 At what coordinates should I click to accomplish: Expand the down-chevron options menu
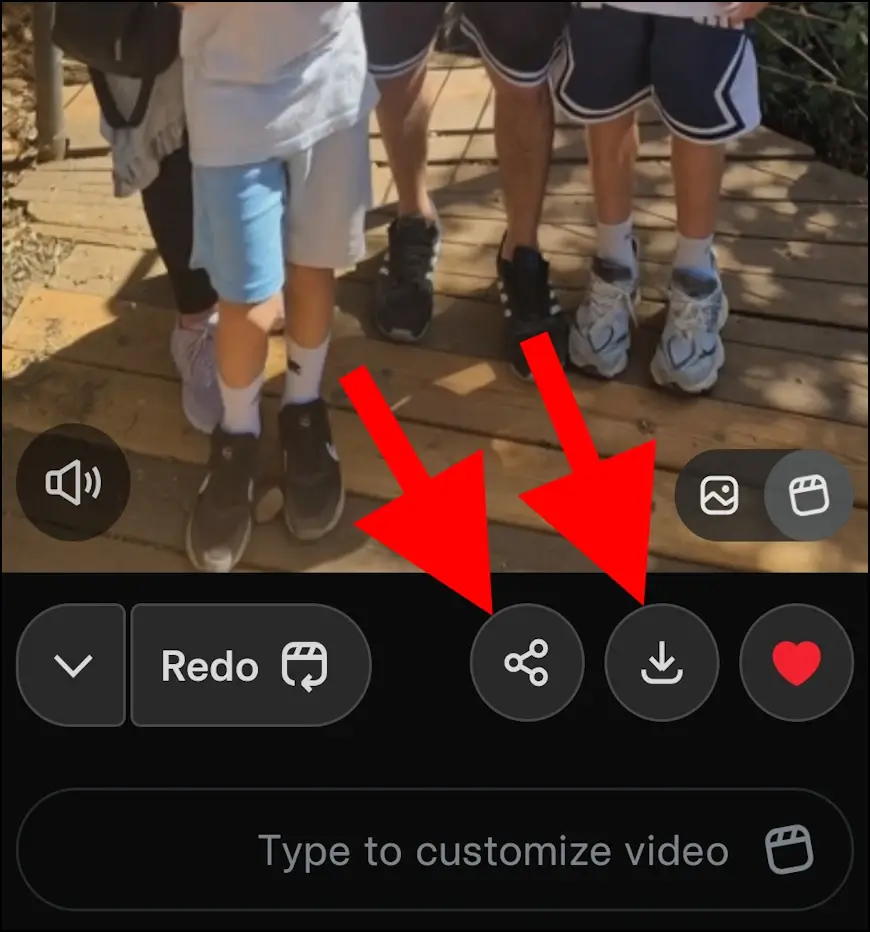point(72,665)
